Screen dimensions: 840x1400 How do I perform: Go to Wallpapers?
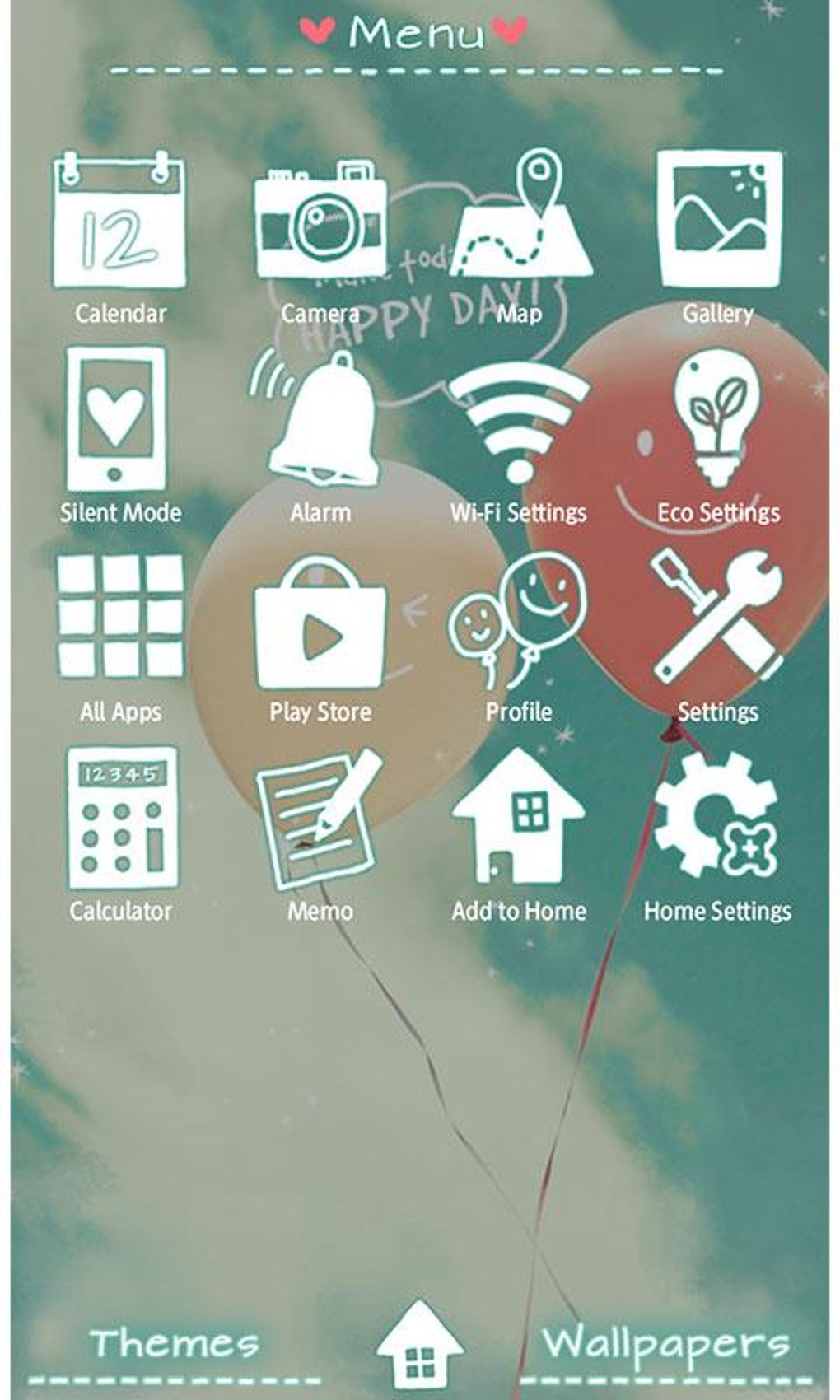click(x=665, y=1344)
